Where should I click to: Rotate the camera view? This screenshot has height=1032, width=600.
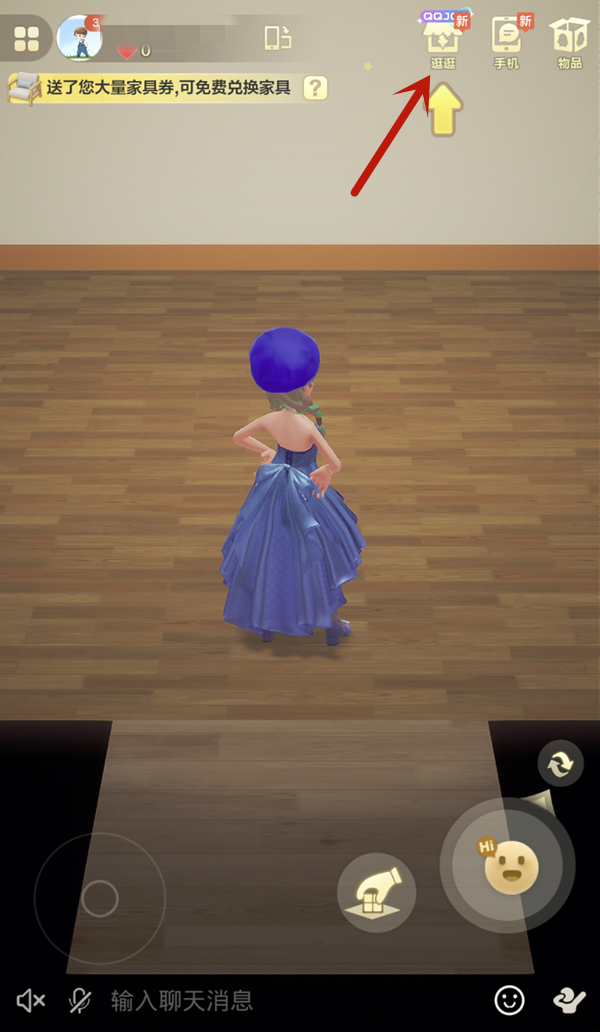click(559, 765)
